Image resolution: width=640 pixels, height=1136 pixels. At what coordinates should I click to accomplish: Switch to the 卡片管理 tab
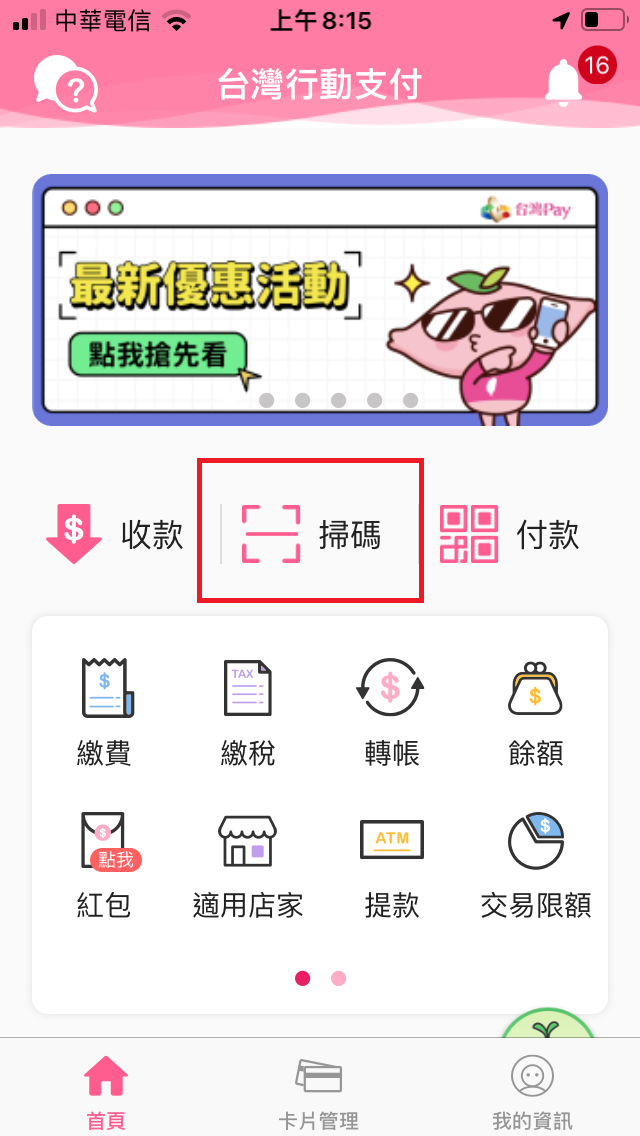pos(319,1090)
